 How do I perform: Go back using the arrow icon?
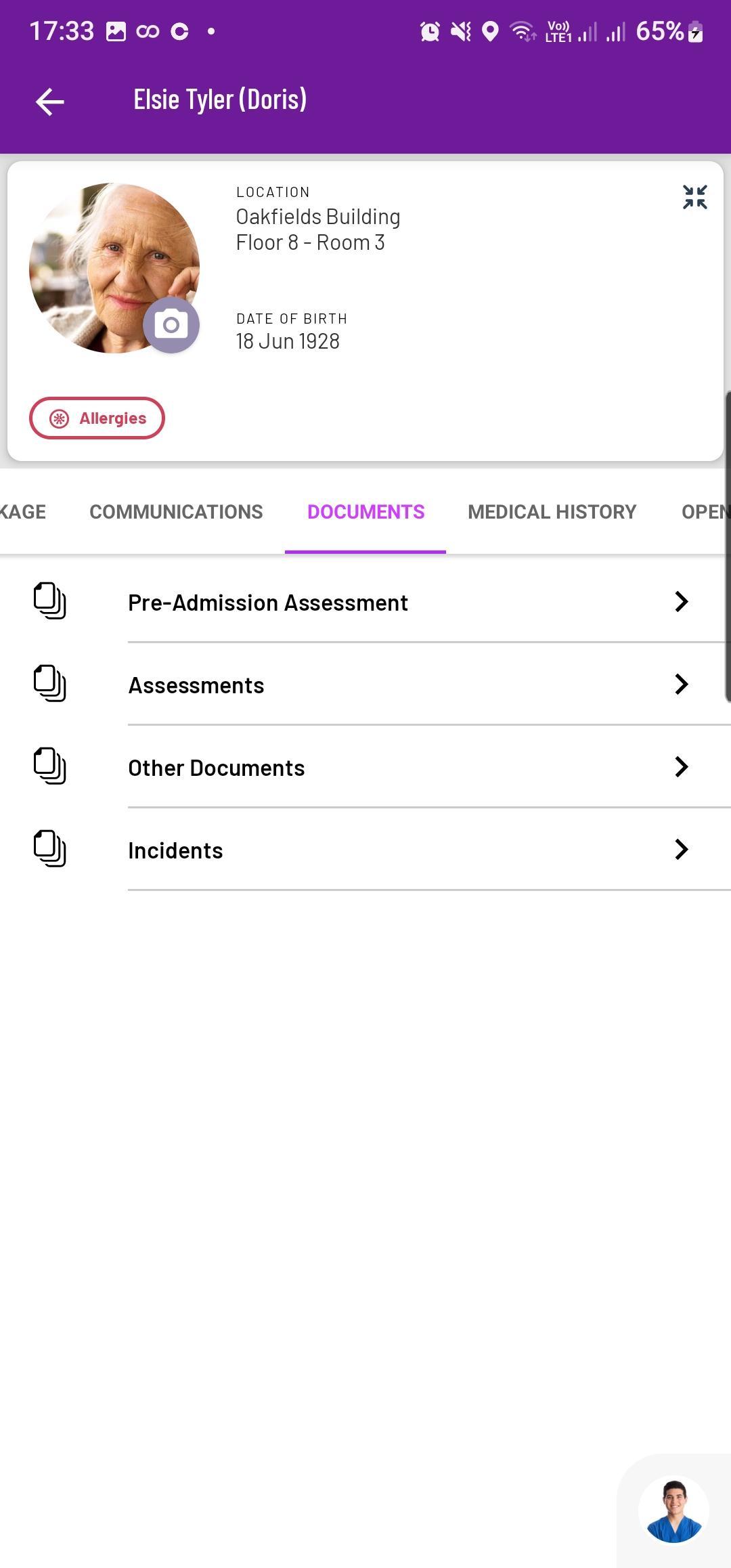(x=49, y=102)
